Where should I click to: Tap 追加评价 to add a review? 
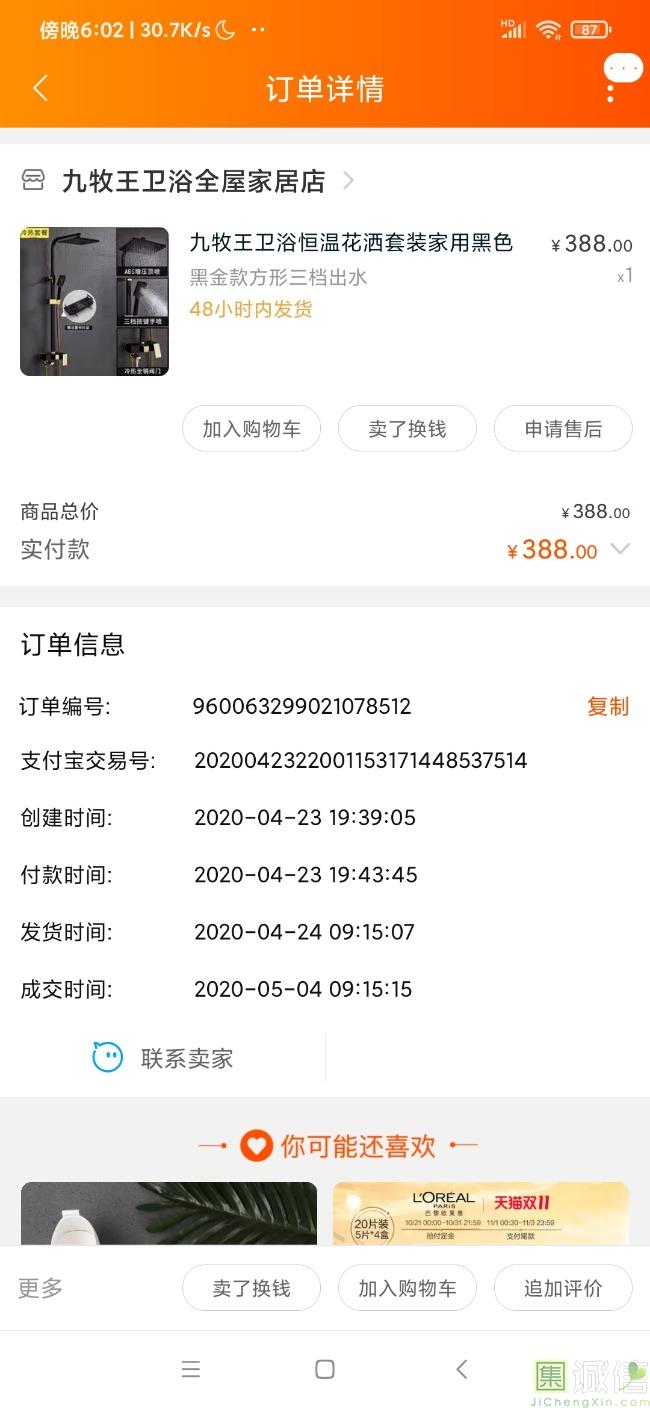563,1288
